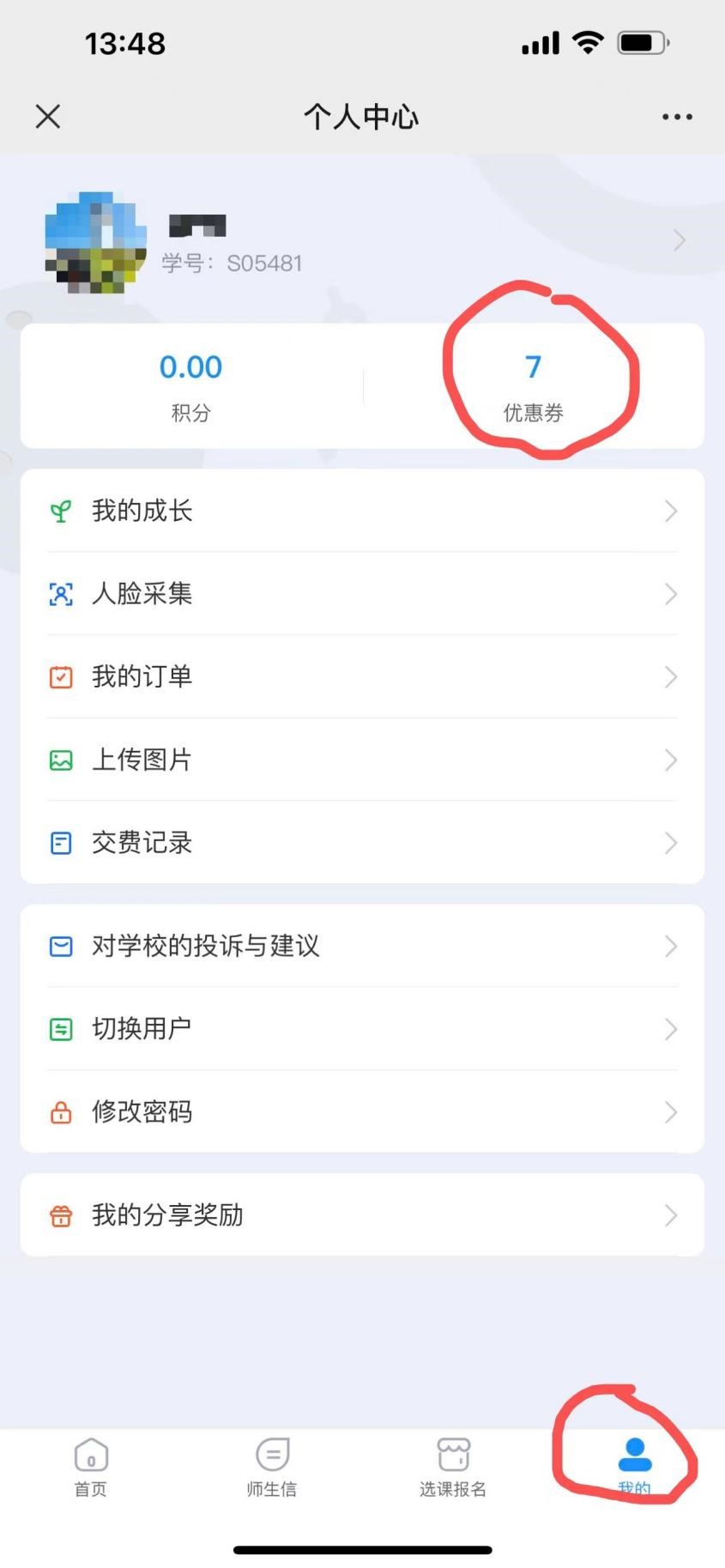Select 切换用户
The width and height of the screenshot is (725, 1568).
(362, 1028)
